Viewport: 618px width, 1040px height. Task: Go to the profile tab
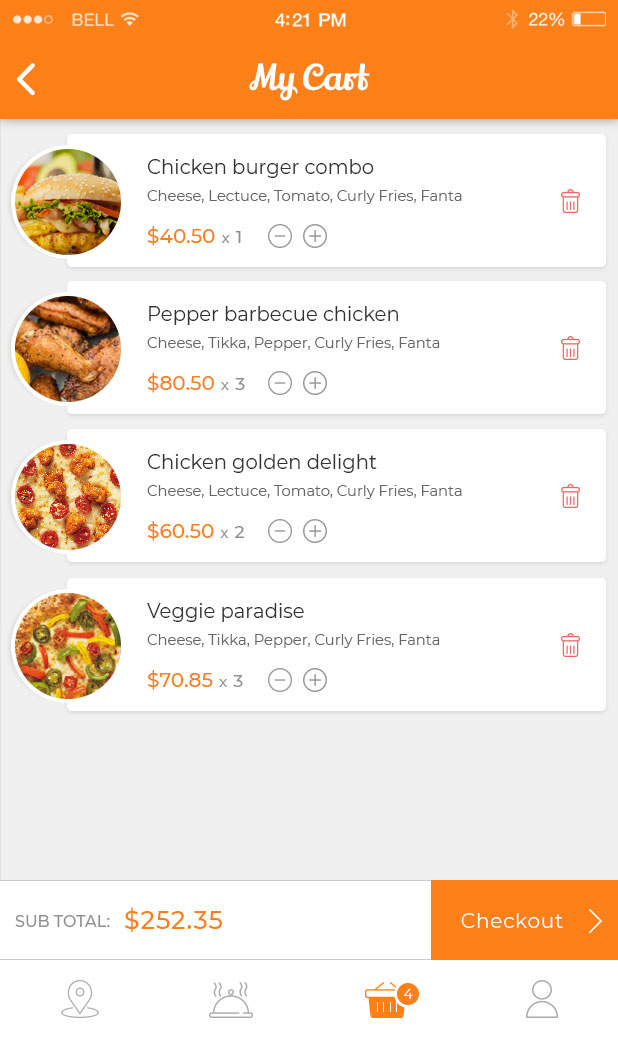541,999
